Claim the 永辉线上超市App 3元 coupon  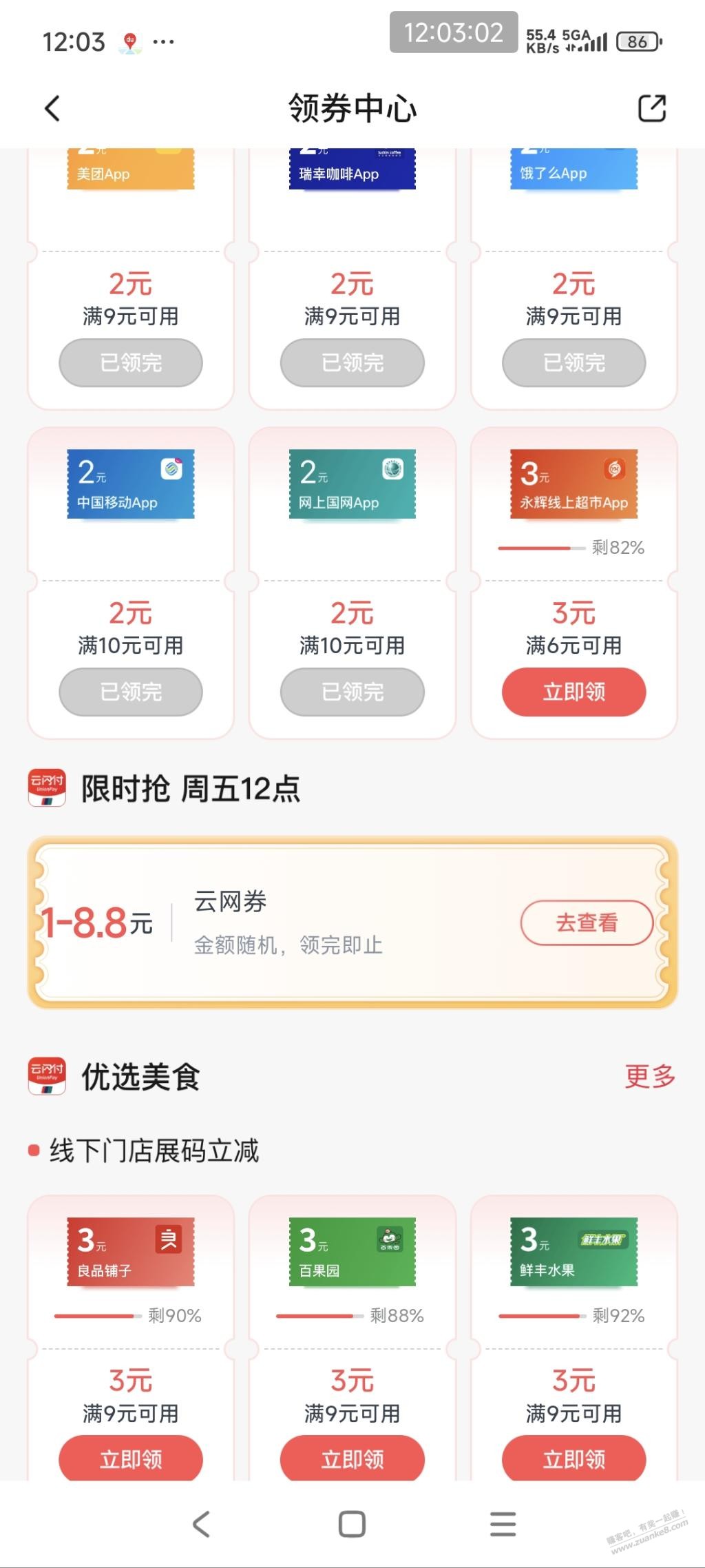point(574,692)
